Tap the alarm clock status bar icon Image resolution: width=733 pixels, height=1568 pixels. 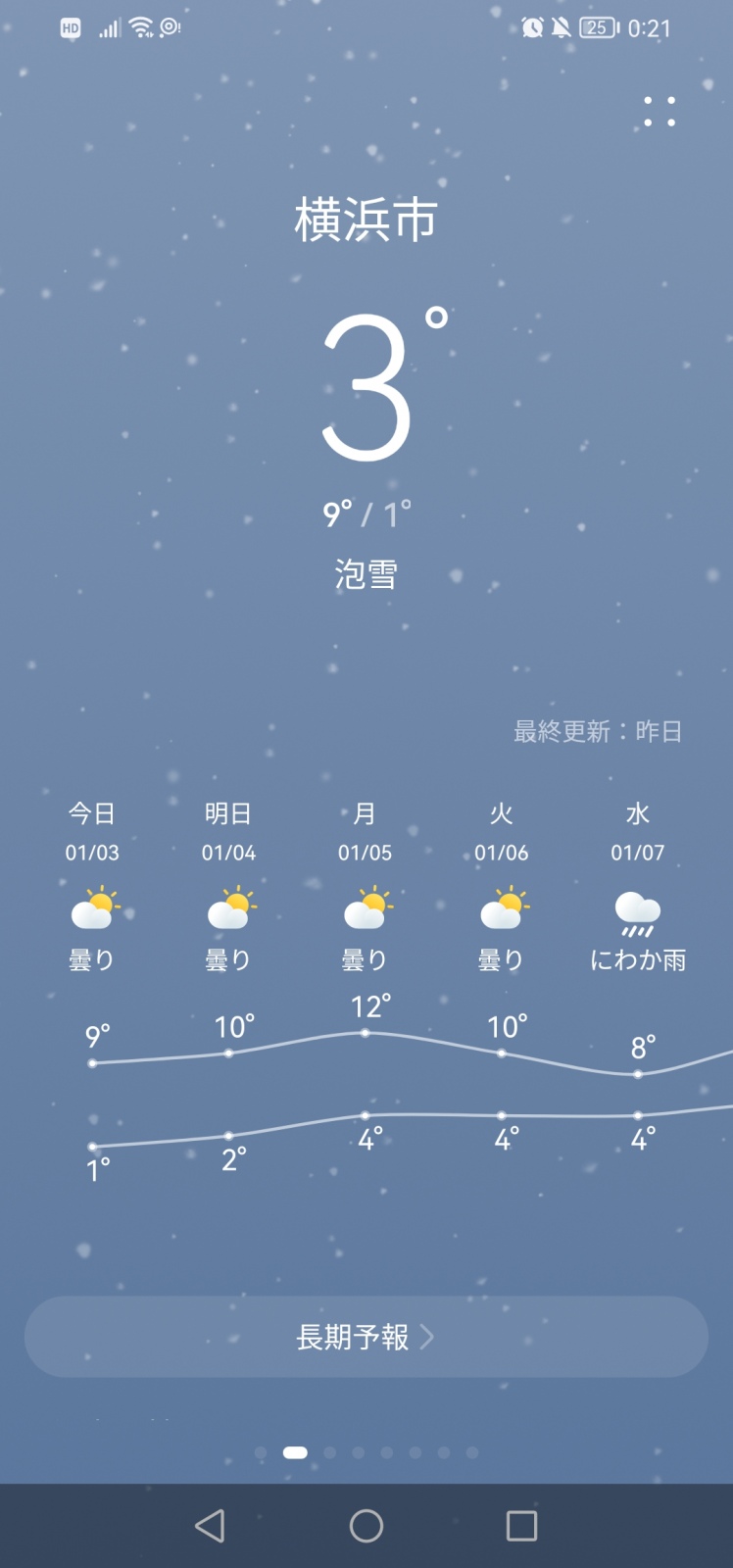530,27
